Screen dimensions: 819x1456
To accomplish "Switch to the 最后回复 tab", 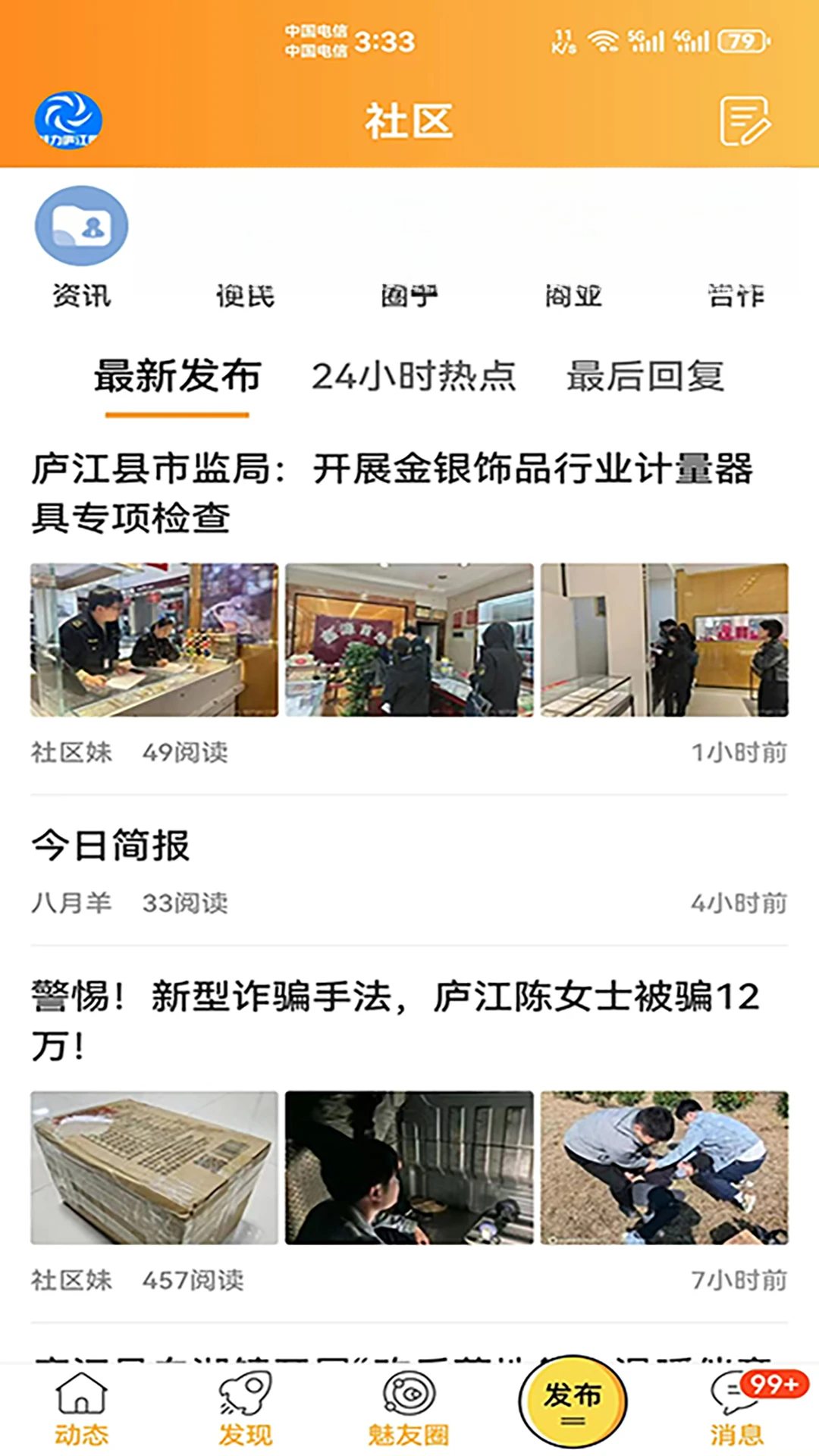I will tap(645, 376).
